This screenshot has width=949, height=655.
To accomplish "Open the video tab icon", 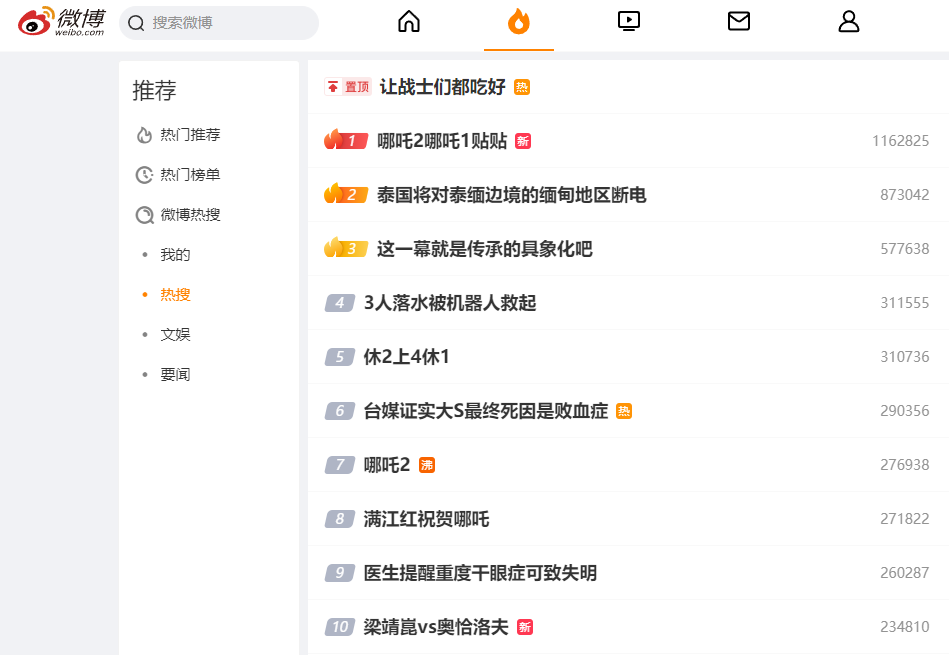I will click(629, 21).
